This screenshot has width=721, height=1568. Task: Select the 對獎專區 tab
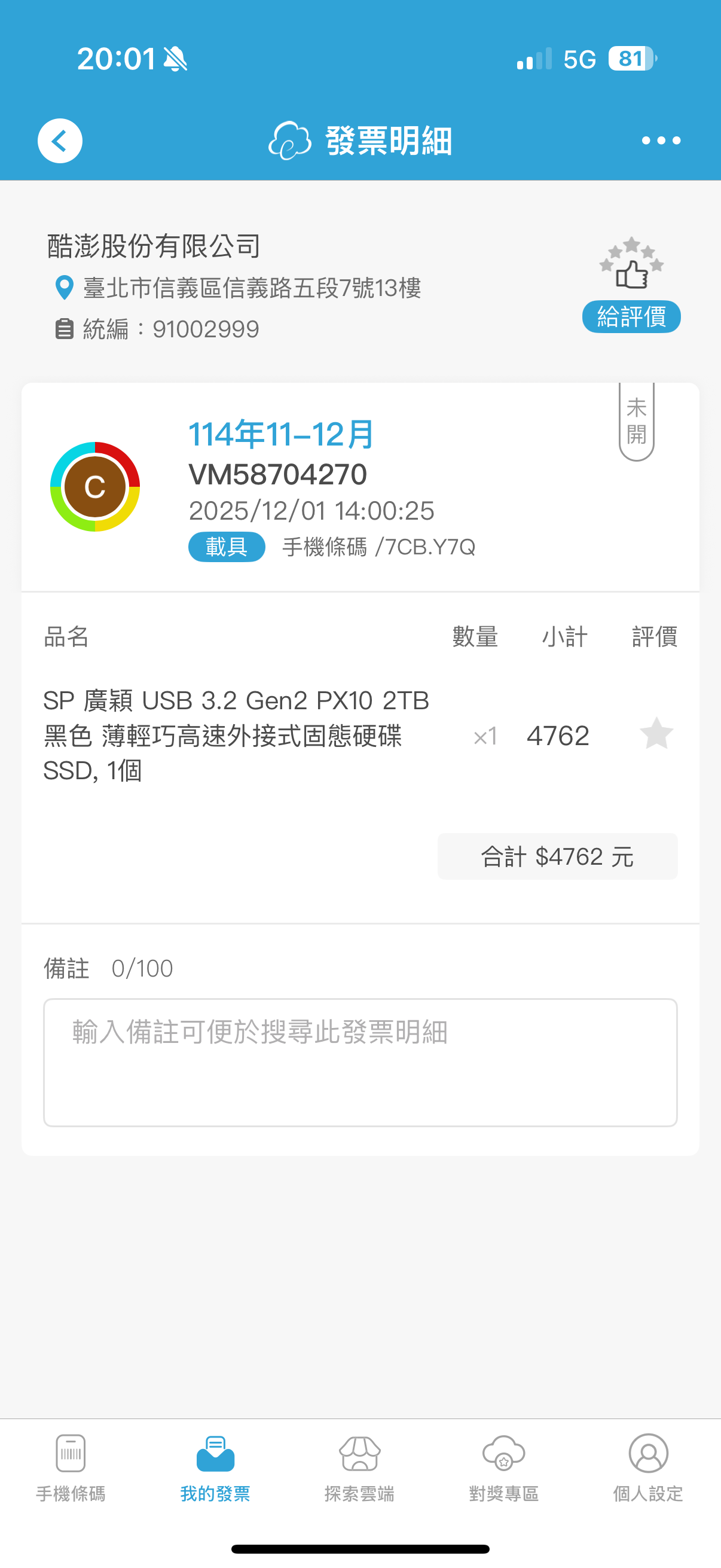[504, 1468]
